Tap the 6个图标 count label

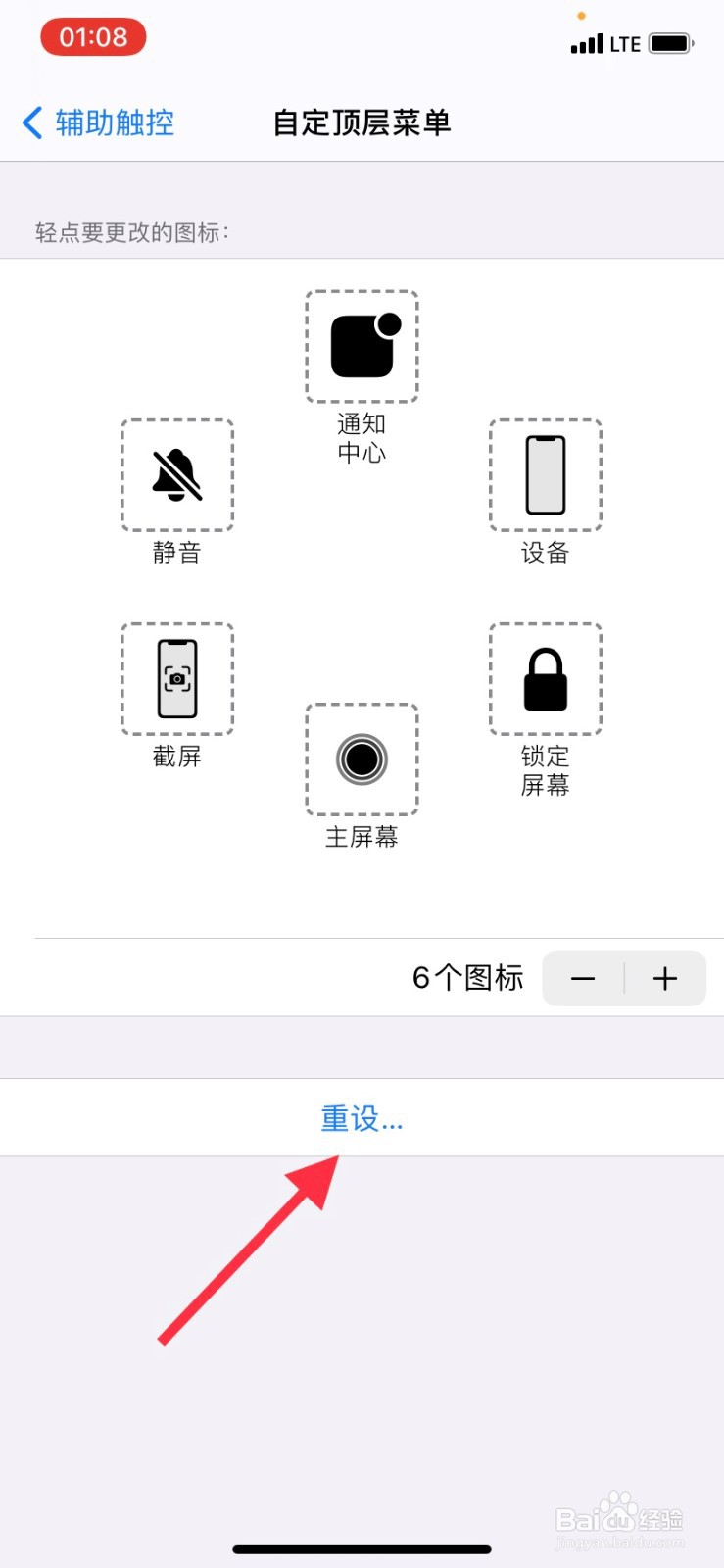point(467,977)
